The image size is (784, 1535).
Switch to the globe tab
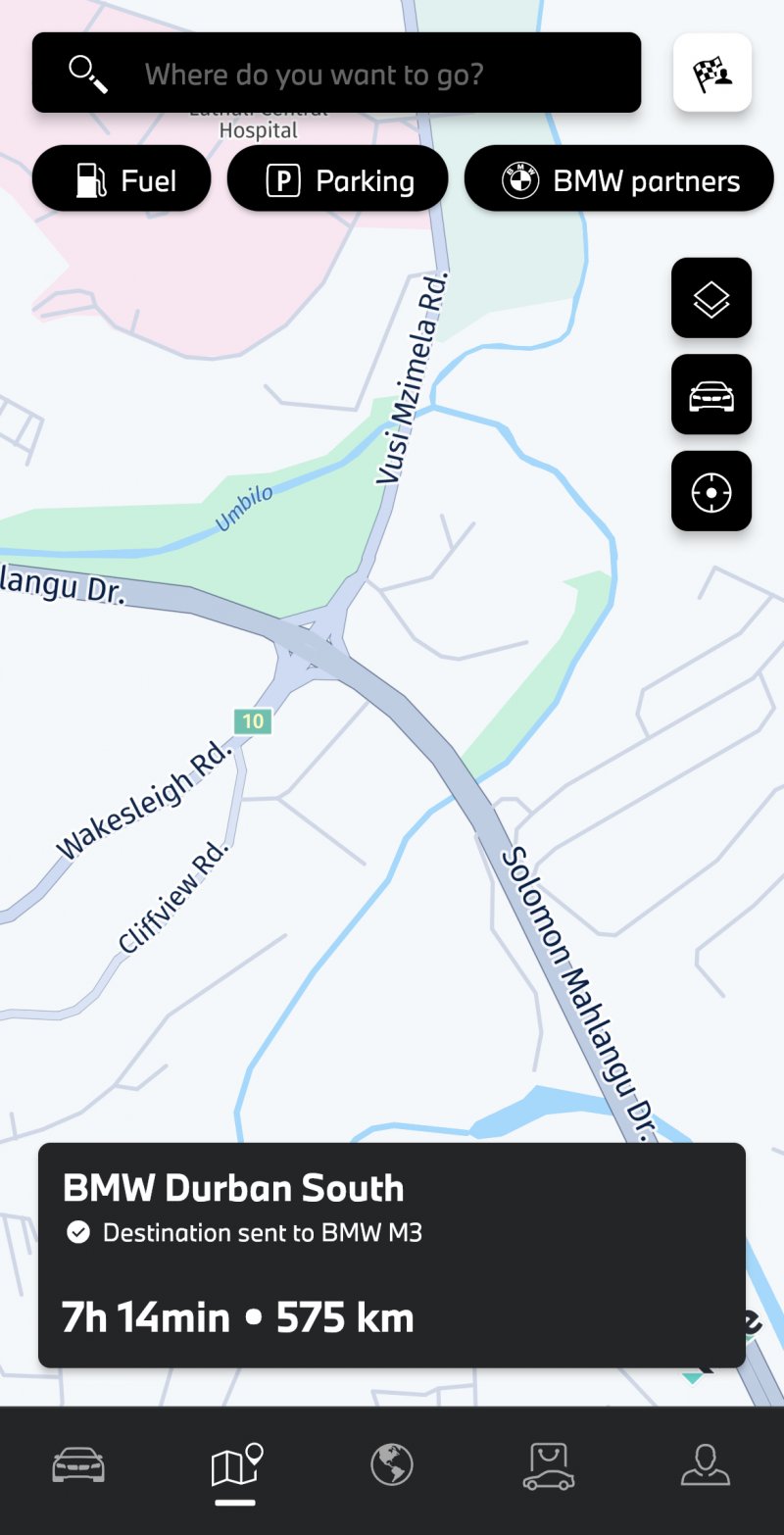(392, 1466)
